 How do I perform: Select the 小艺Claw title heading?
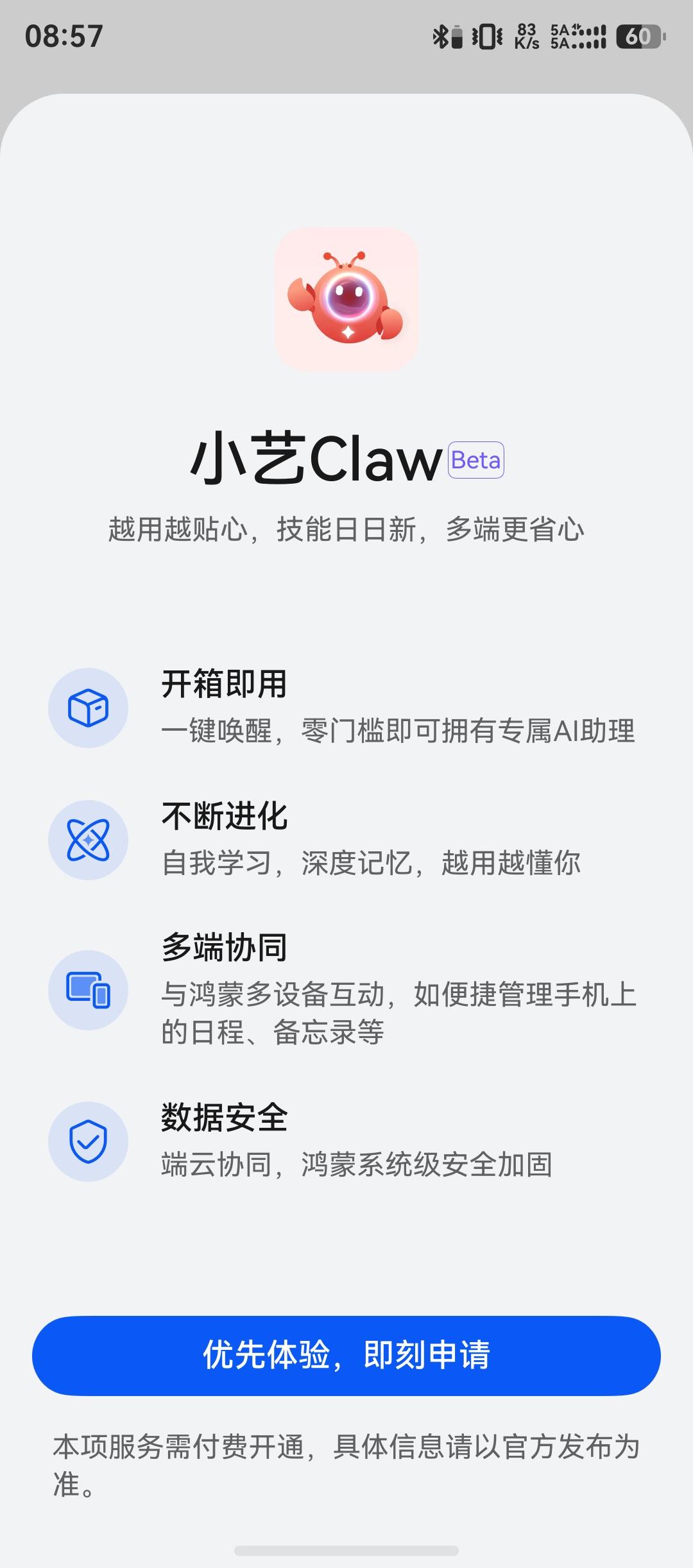314,459
